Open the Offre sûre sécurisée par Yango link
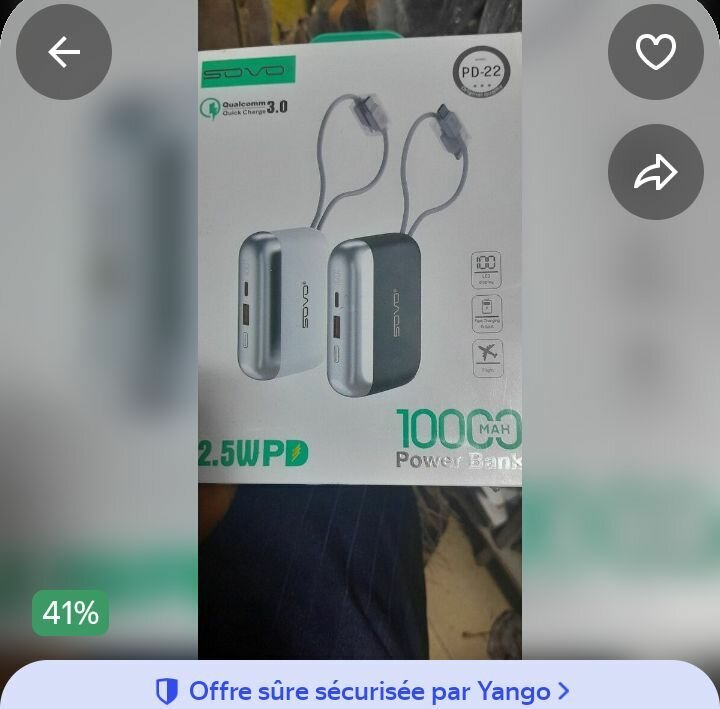Image resolution: width=720 pixels, height=709 pixels. click(361, 690)
